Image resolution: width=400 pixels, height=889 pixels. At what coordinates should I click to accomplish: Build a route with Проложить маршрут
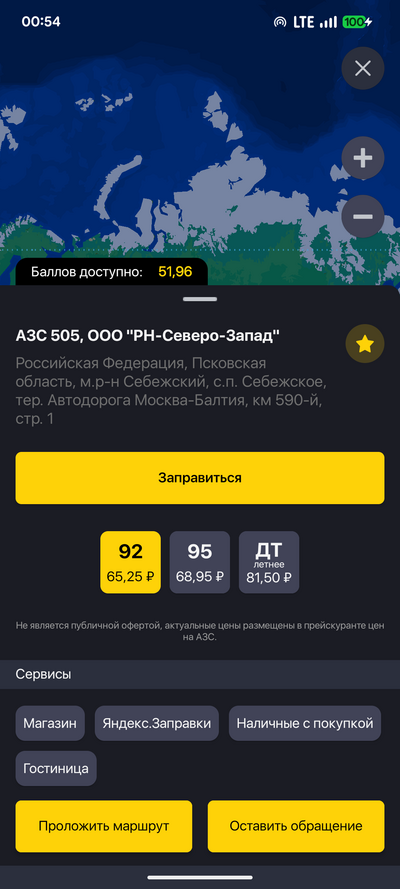[104, 826]
